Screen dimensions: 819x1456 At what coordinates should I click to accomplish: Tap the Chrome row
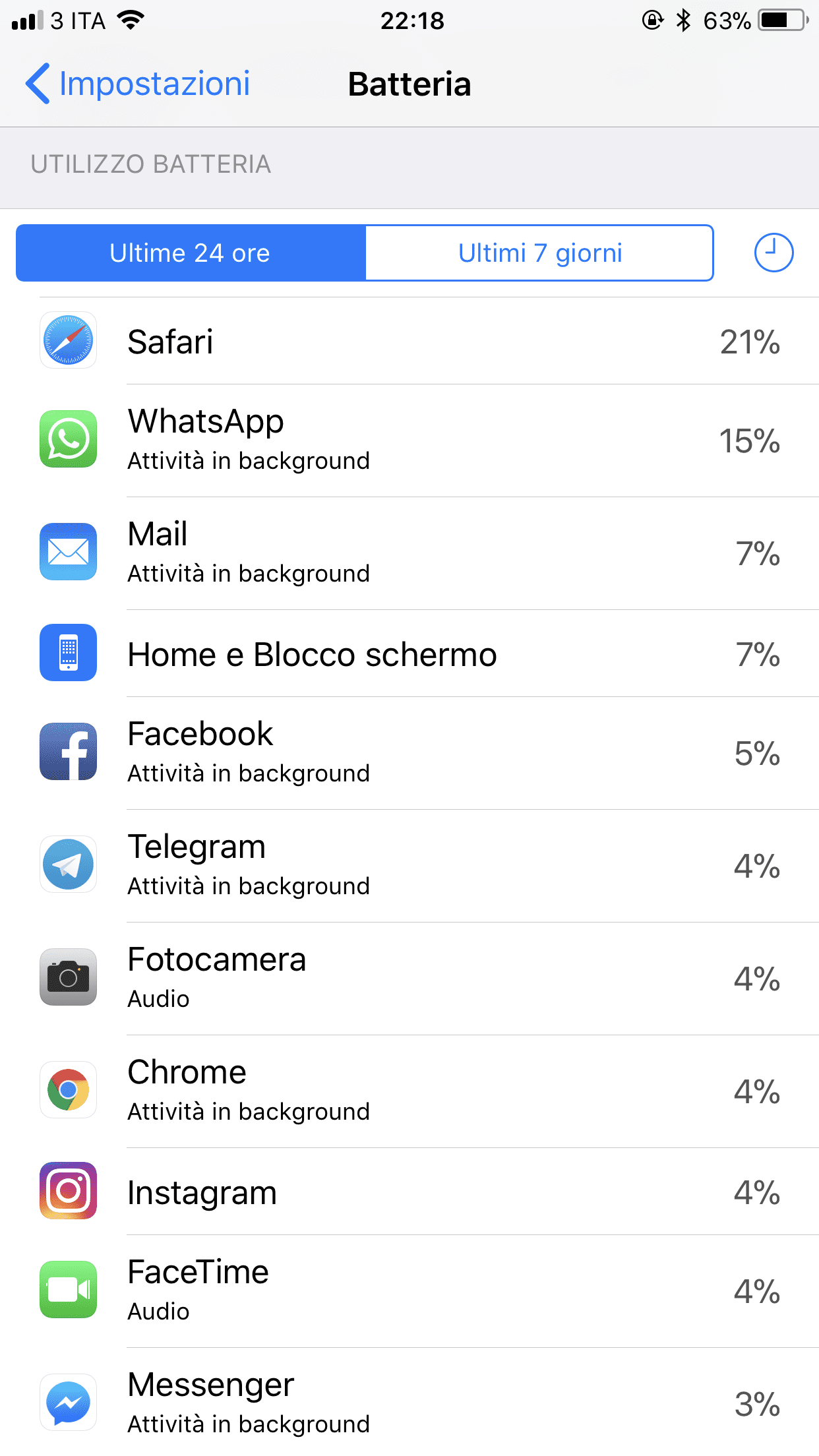coord(409,1091)
